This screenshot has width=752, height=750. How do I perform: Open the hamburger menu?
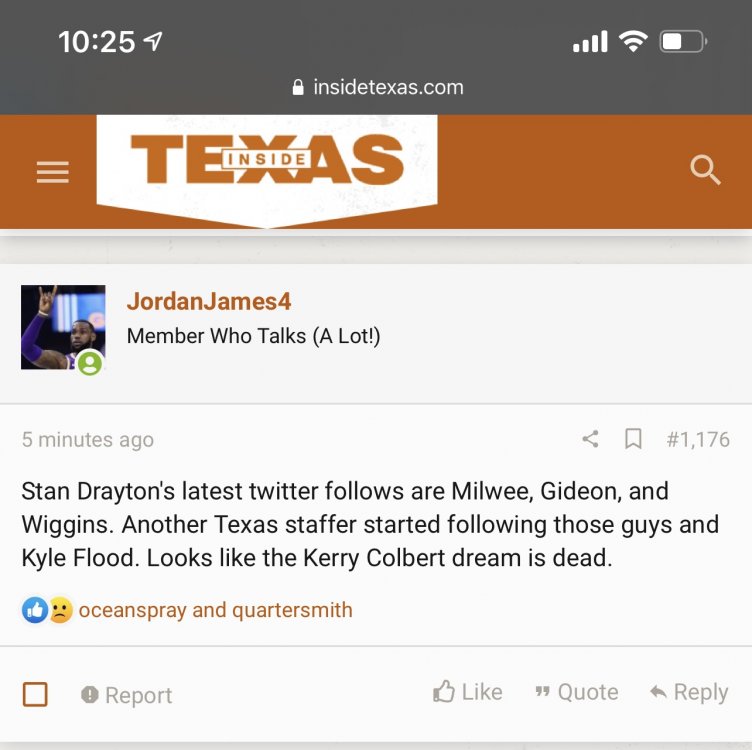point(52,173)
